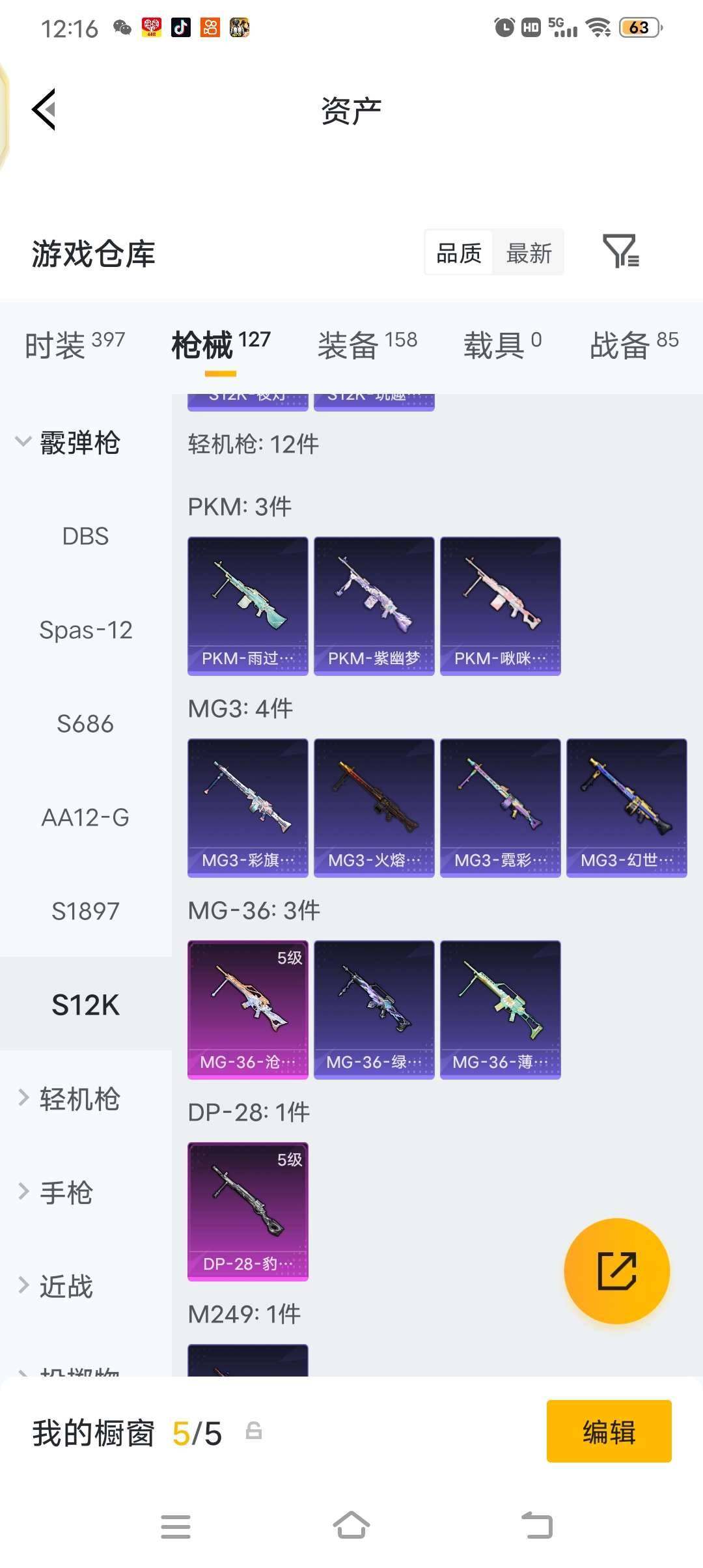Image resolution: width=703 pixels, height=1568 pixels.
Task: Collapse the 霰弹枪 category
Action: tap(68, 443)
